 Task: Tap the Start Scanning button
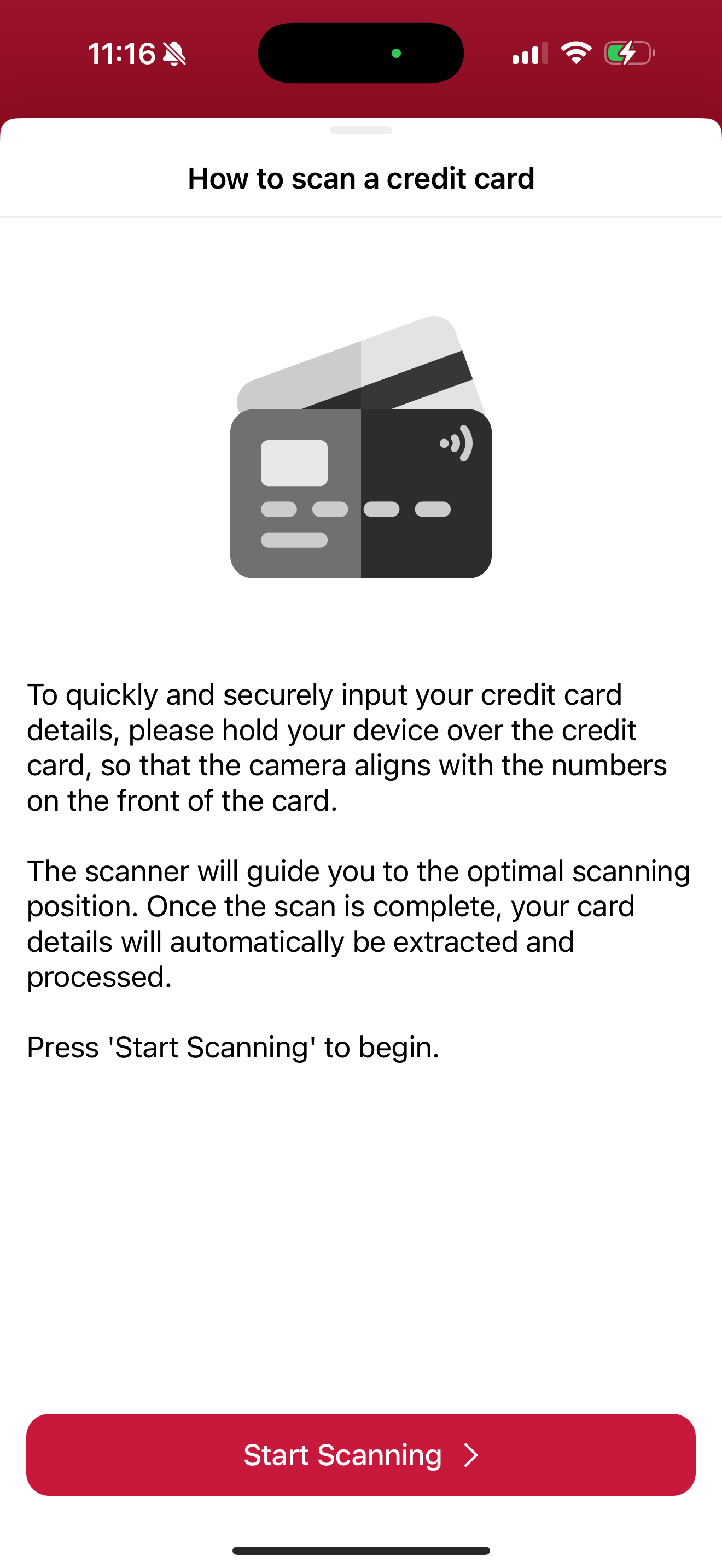click(x=360, y=1454)
